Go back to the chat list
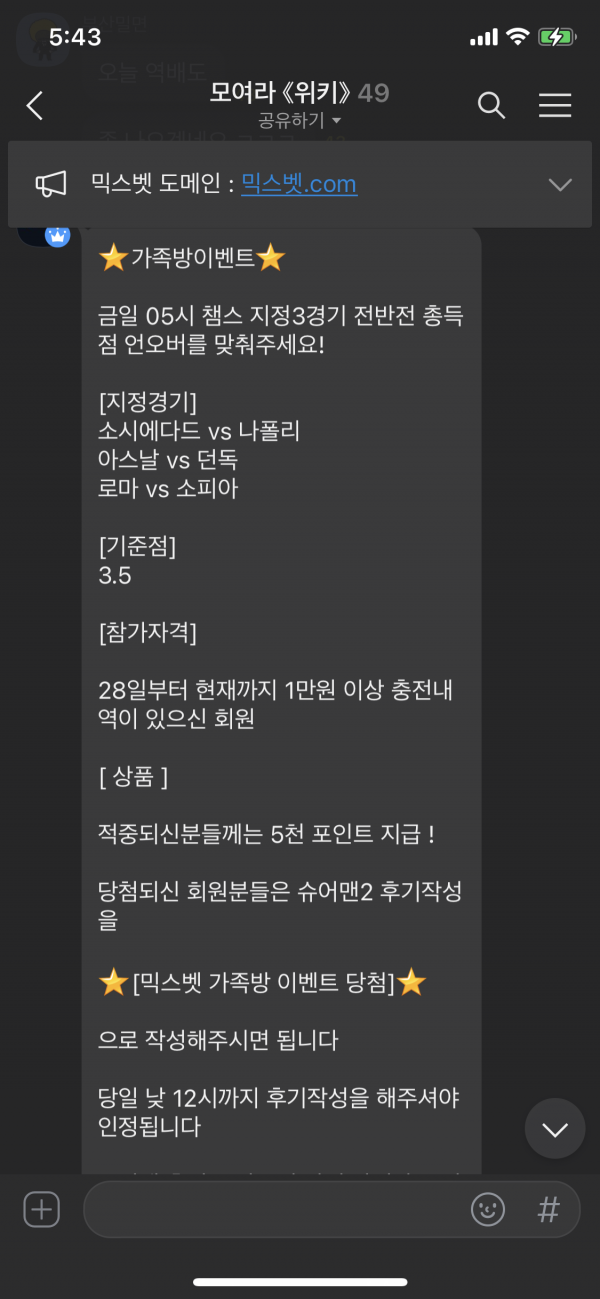 click(x=35, y=105)
